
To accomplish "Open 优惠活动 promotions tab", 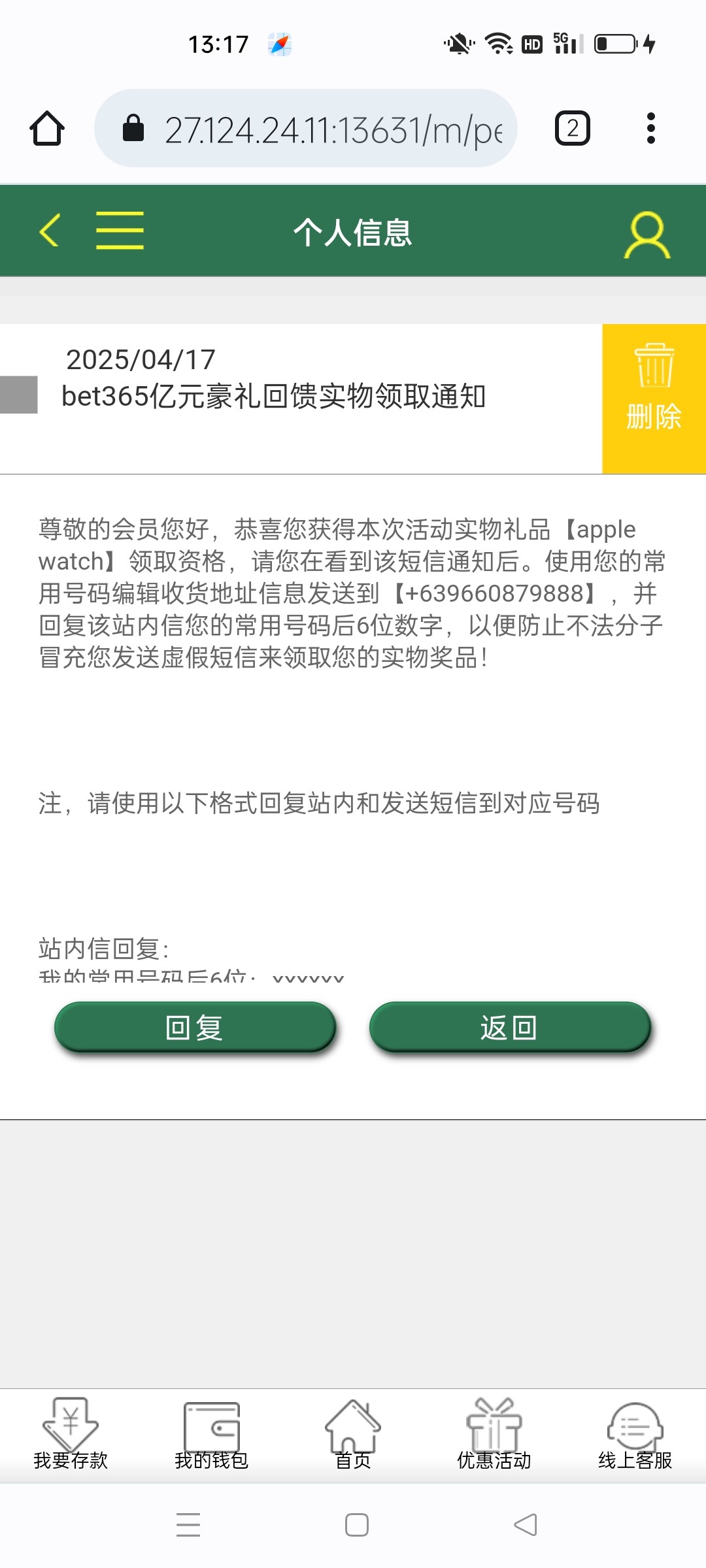I will pos(494,1435).
